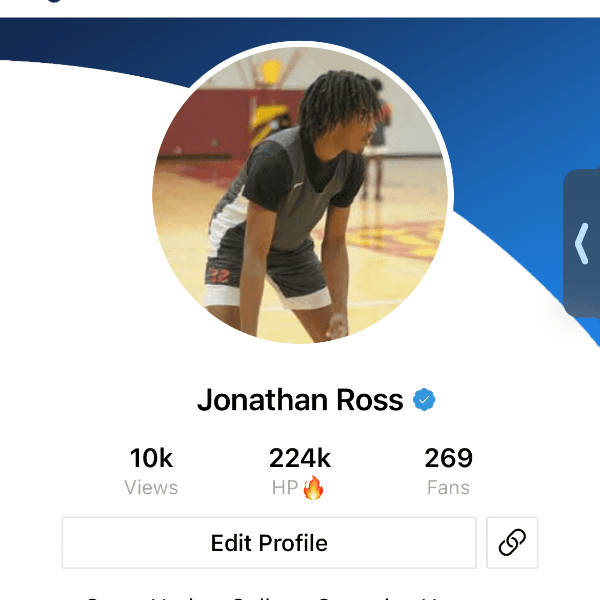The image size is (600, 600).
Task: Tap the Edit Profile button
Action: pos(268,543)
